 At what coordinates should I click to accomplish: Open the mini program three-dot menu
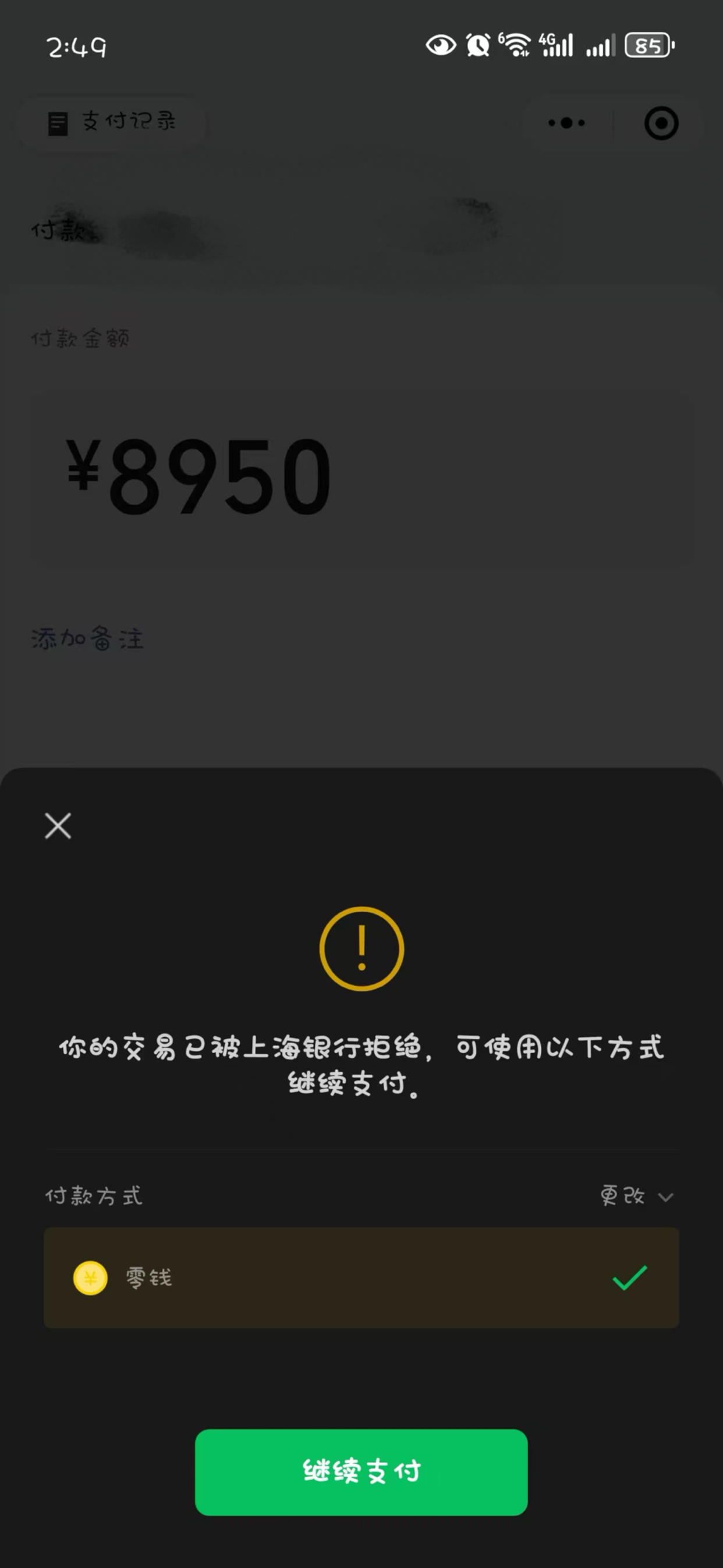pyautogui.click(x=566, y=123)
